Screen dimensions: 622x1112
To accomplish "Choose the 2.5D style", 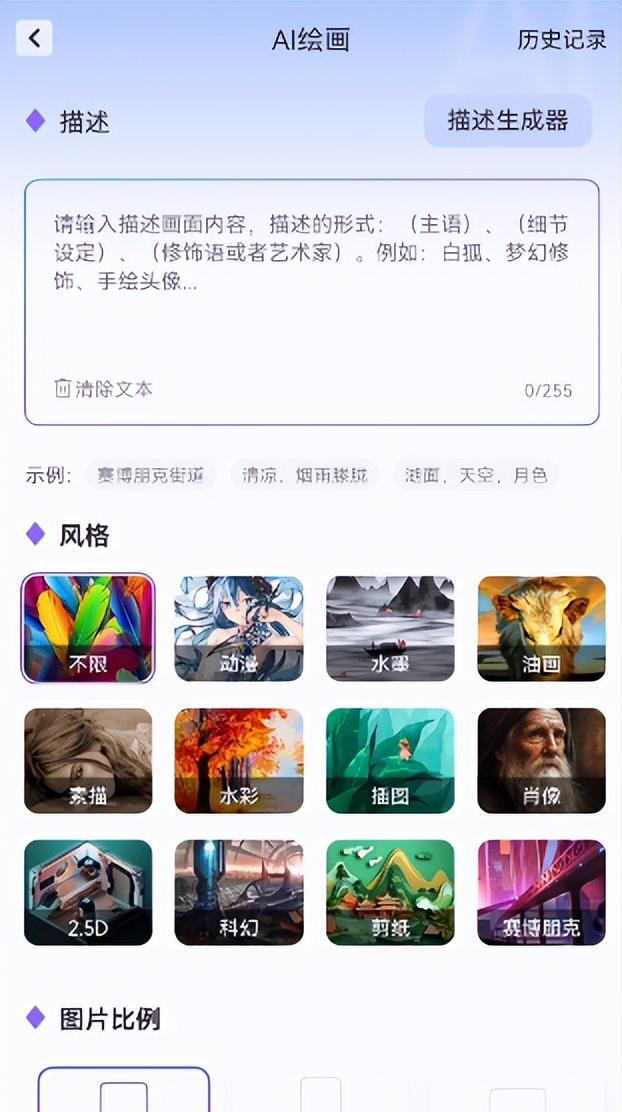I will tap(88, 892).
